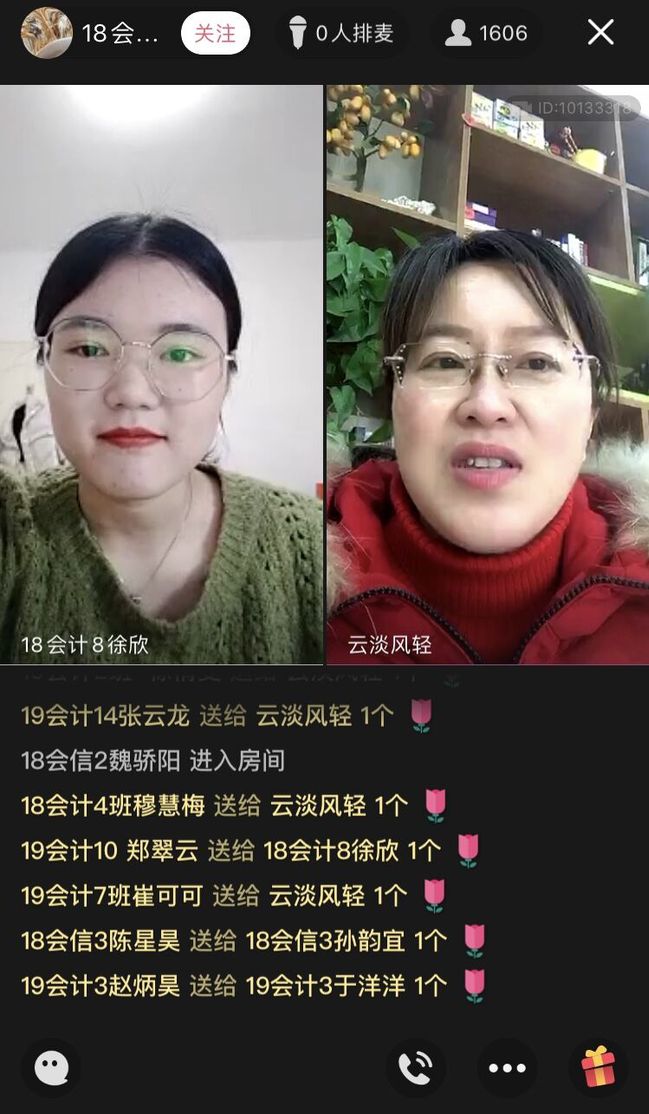Select 18会计8徐欣 video tile

coord(162,375)
